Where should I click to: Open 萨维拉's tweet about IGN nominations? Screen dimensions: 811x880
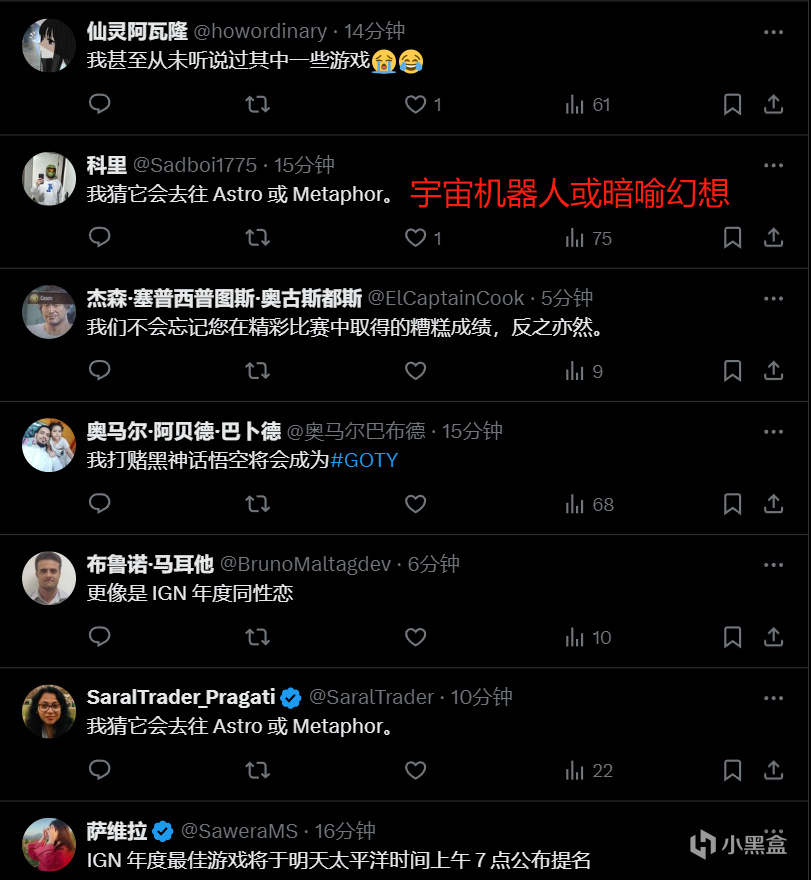340,859
